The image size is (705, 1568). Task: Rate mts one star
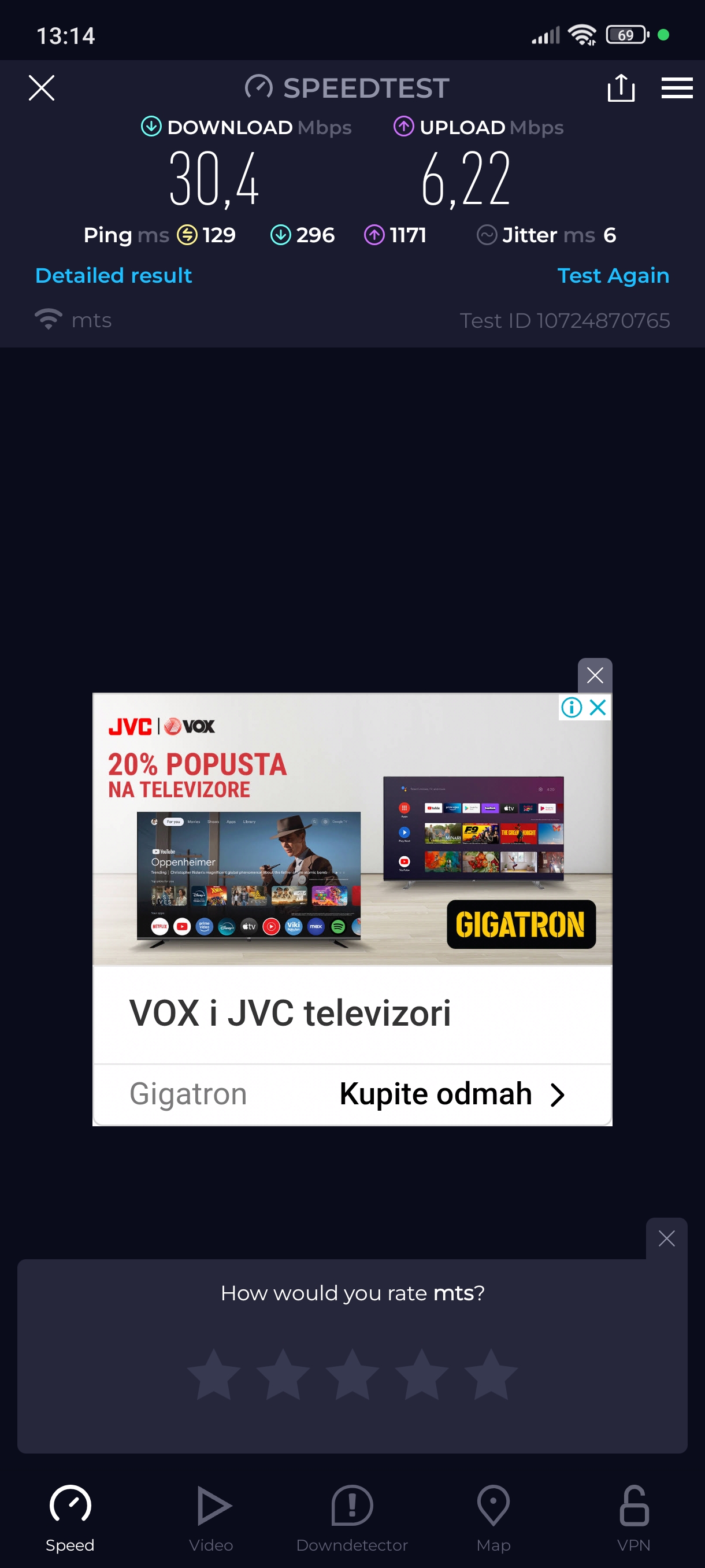213,1374
